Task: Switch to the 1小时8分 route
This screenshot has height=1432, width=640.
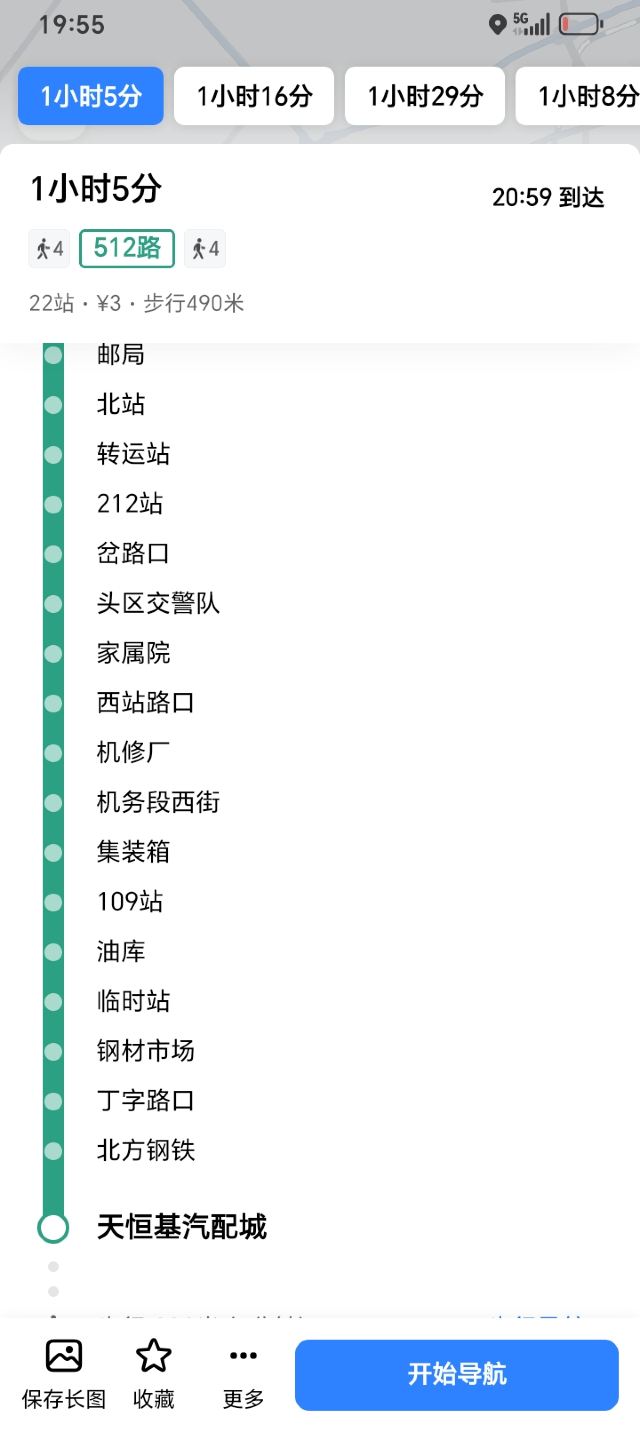Action: pos(578,96)
